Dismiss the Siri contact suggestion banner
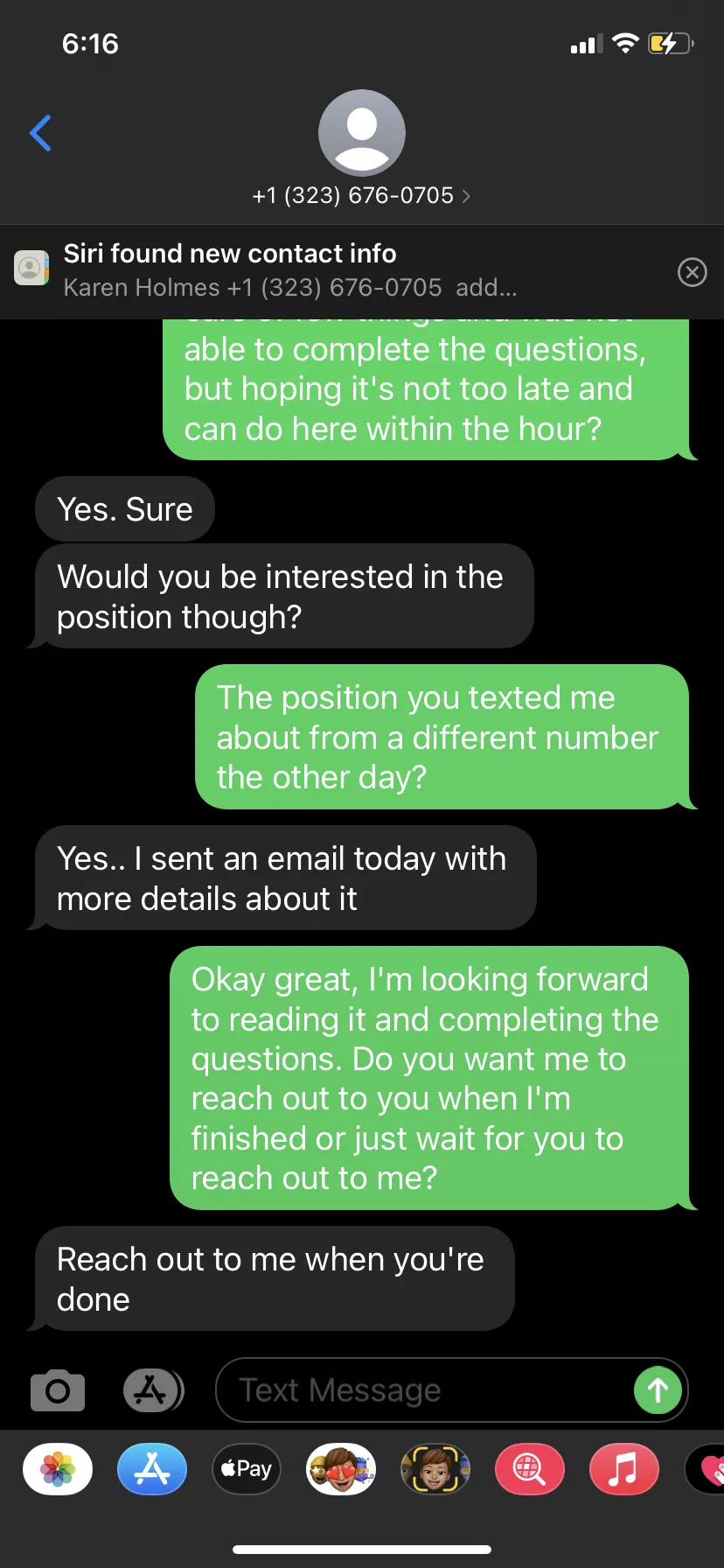This screenshot has height=1568, width=724. coord(692,272)
